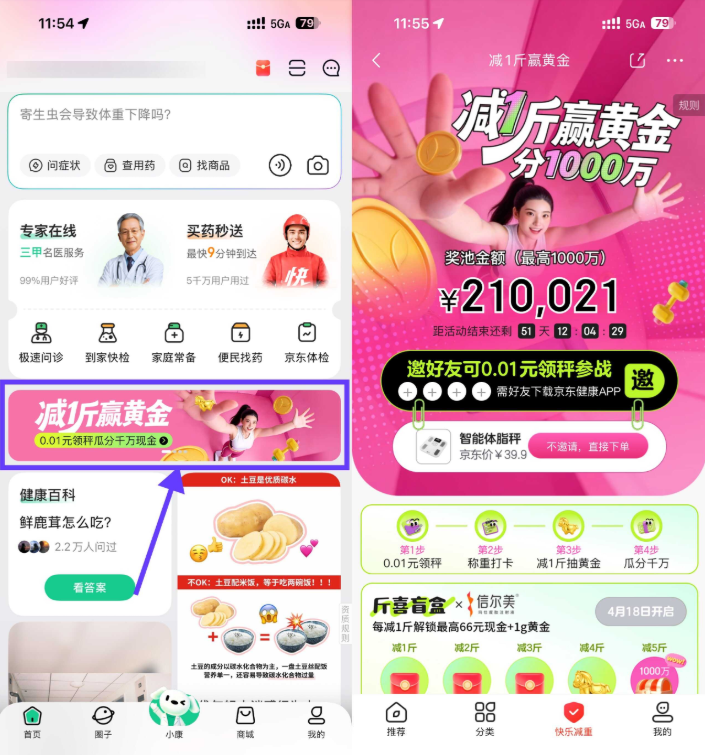
Task: Open the messages chat bubble icon
Action: pos(331,68)
